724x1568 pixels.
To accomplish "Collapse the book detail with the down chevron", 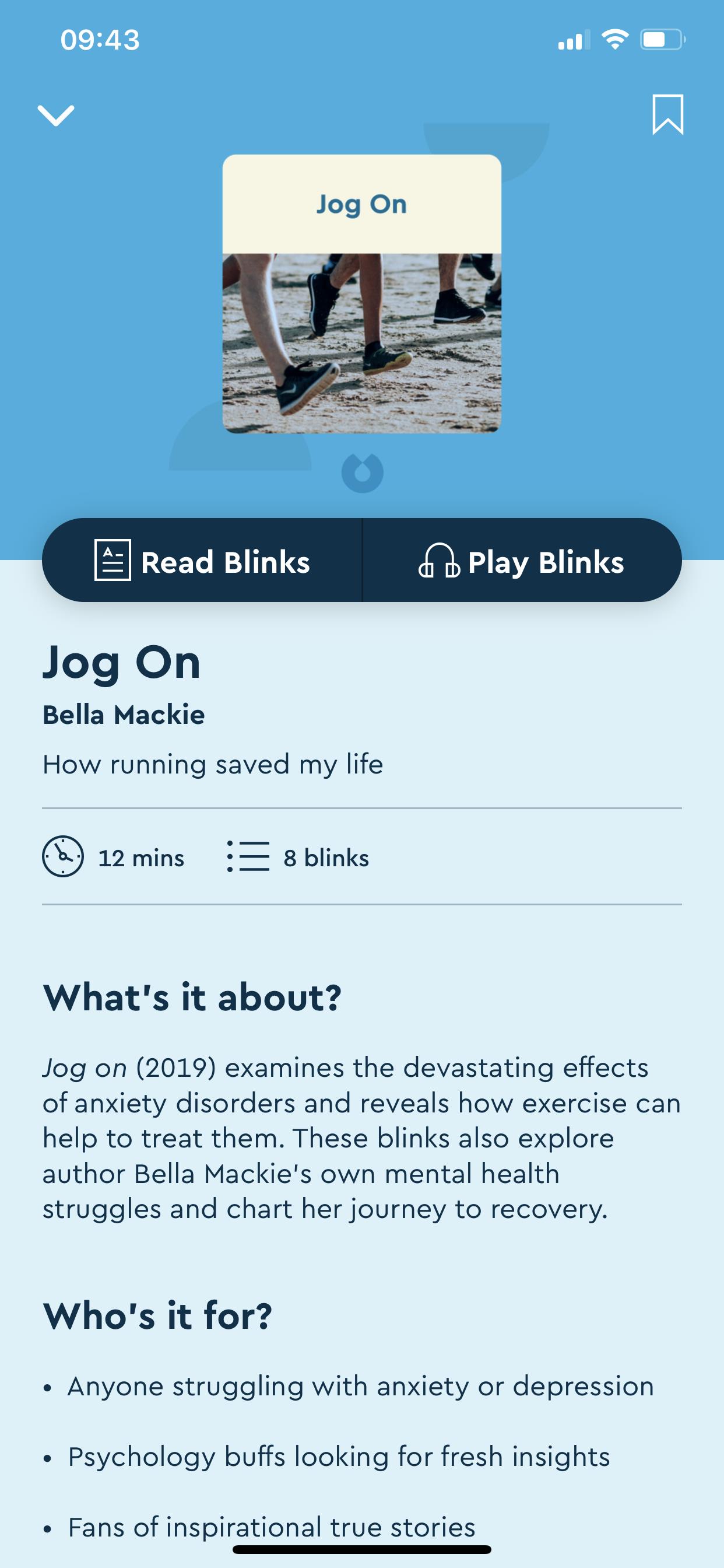I will click(56, 115).
